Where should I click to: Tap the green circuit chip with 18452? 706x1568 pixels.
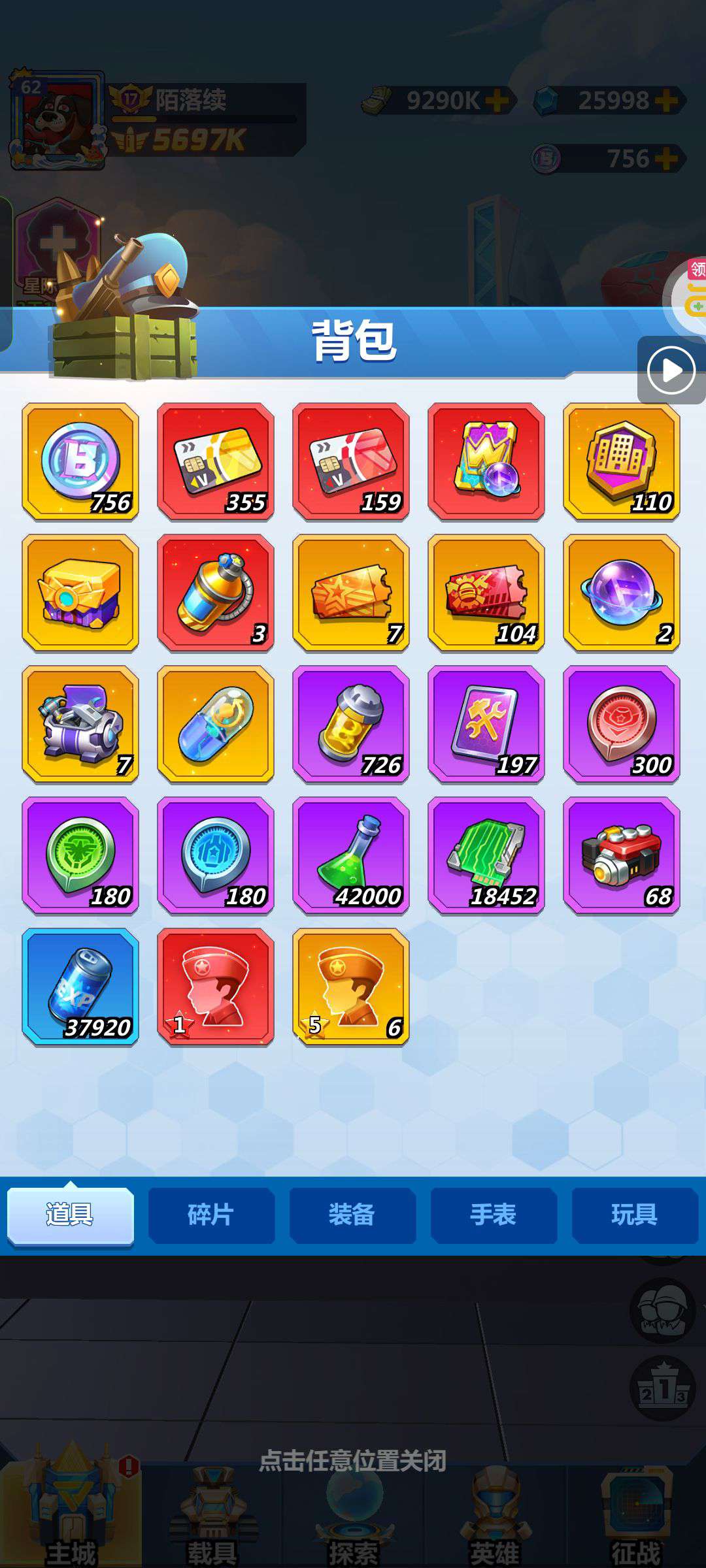point(486,855)
